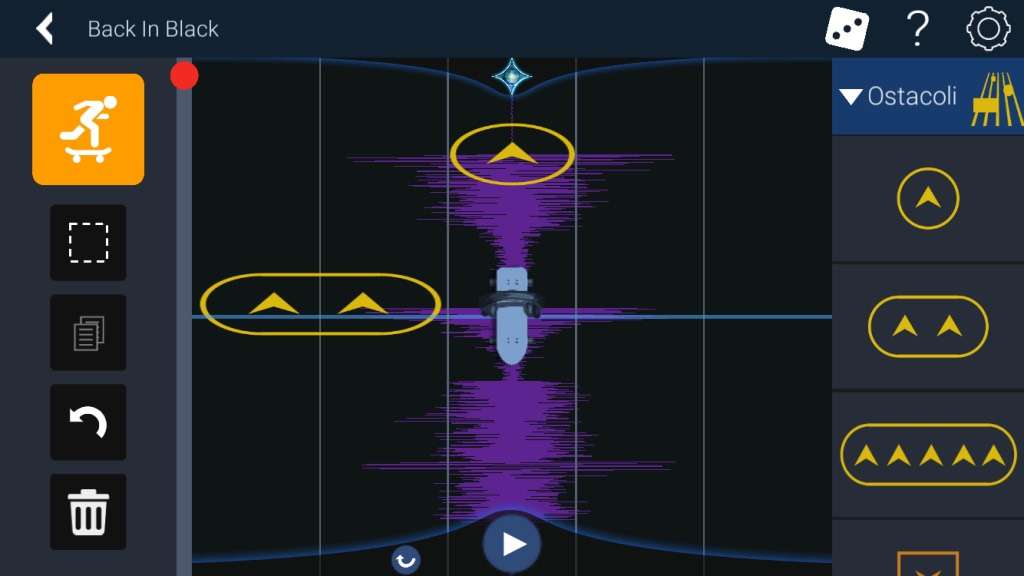Choose the five-arrow obstacle
The height and width of the screenshot is (576, 1024).
pyautogui.click(x=928, y=455)
